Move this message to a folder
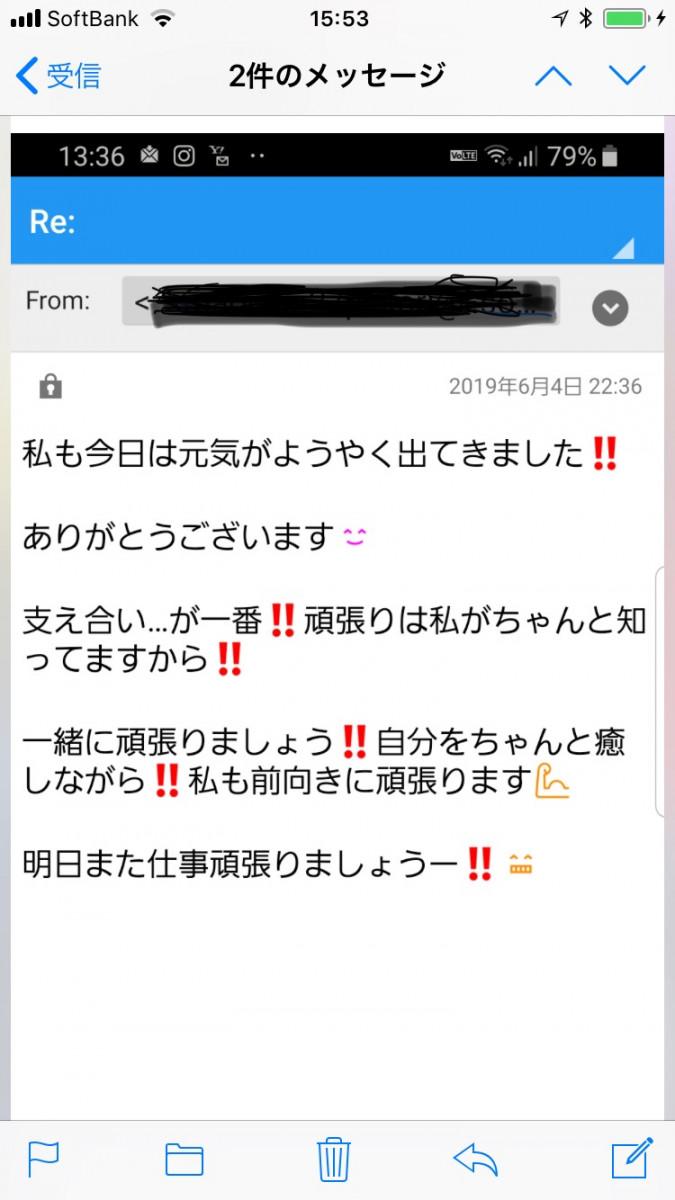Viewport: 675px width, 1200px height. pos(185,1159)
